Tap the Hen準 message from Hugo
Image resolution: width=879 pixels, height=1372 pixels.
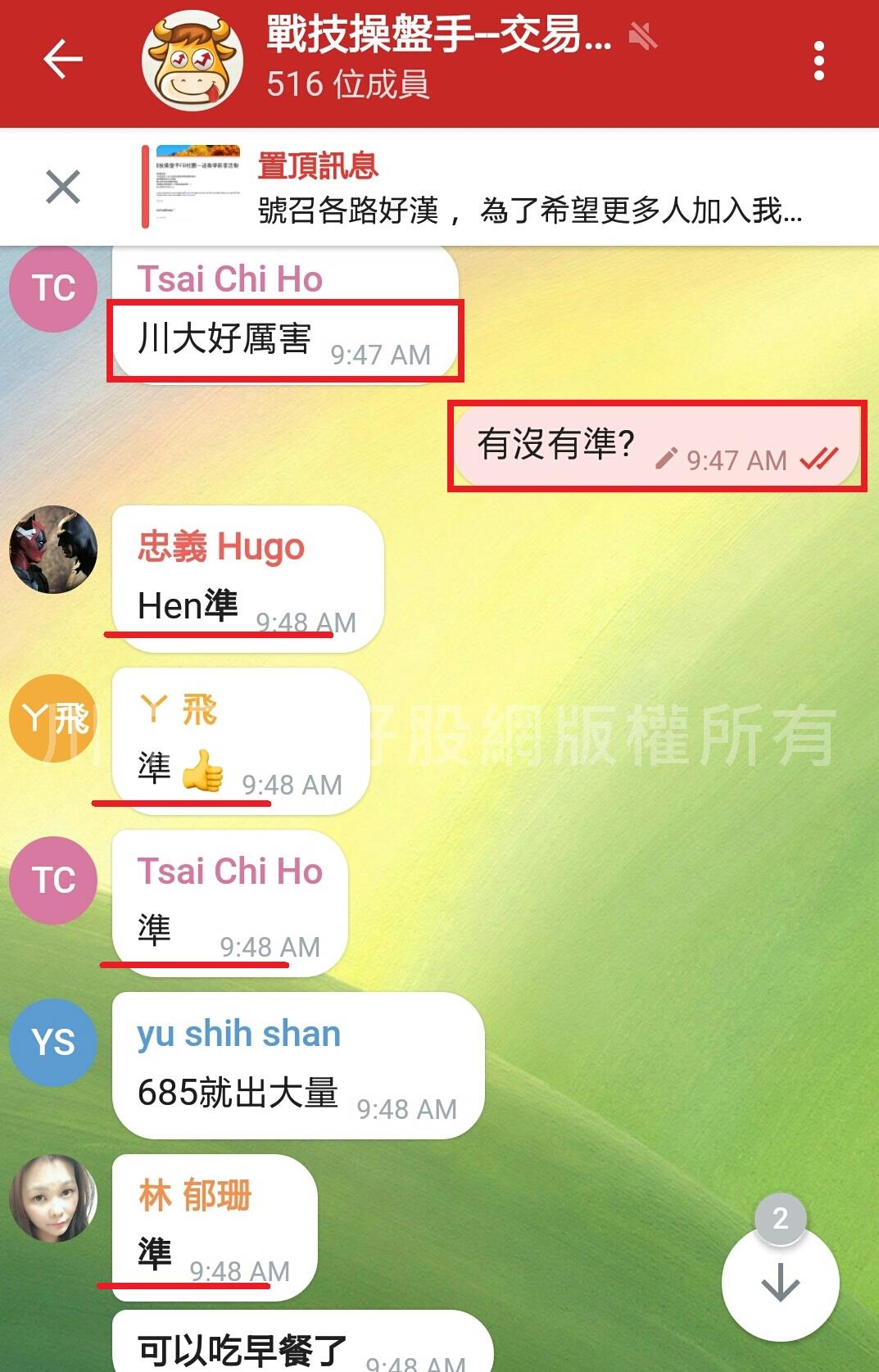coord(247,580)
